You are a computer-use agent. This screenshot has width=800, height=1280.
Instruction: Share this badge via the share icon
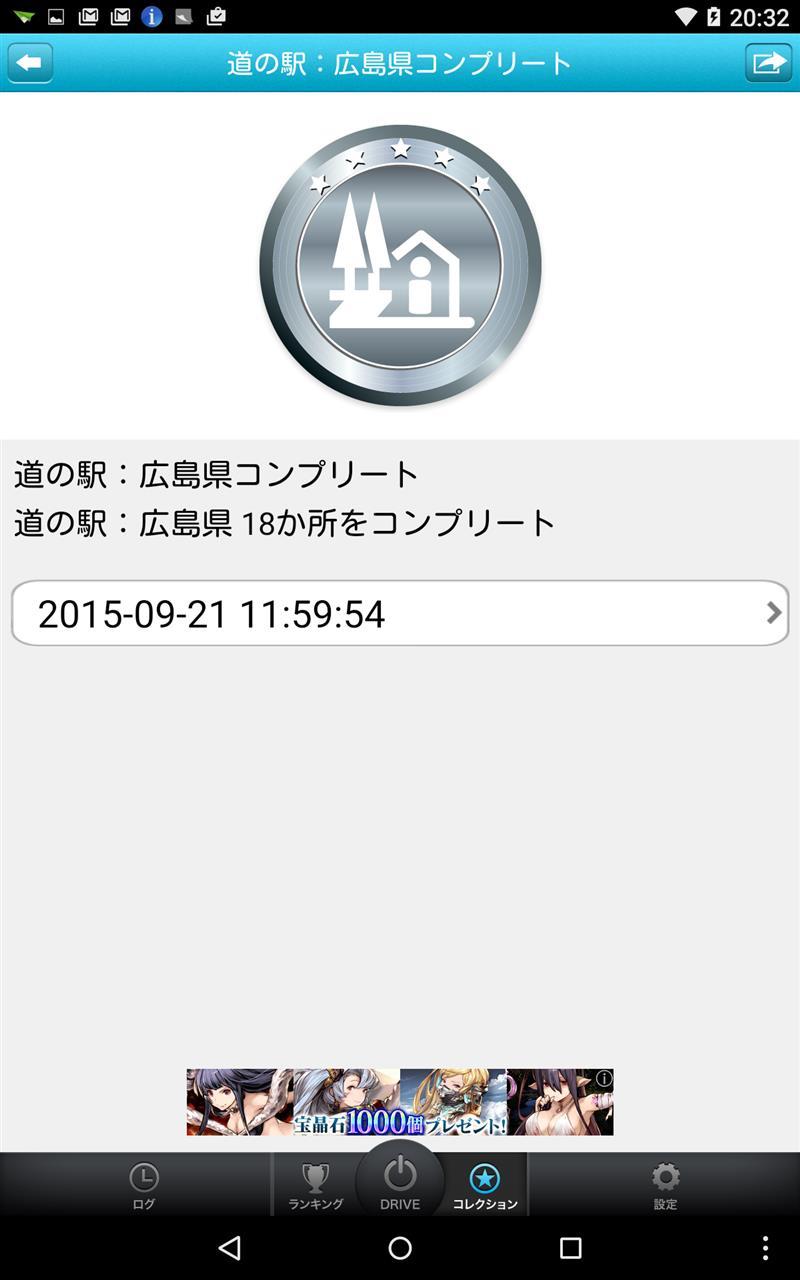pyautogui.click(x=768, y=63)
